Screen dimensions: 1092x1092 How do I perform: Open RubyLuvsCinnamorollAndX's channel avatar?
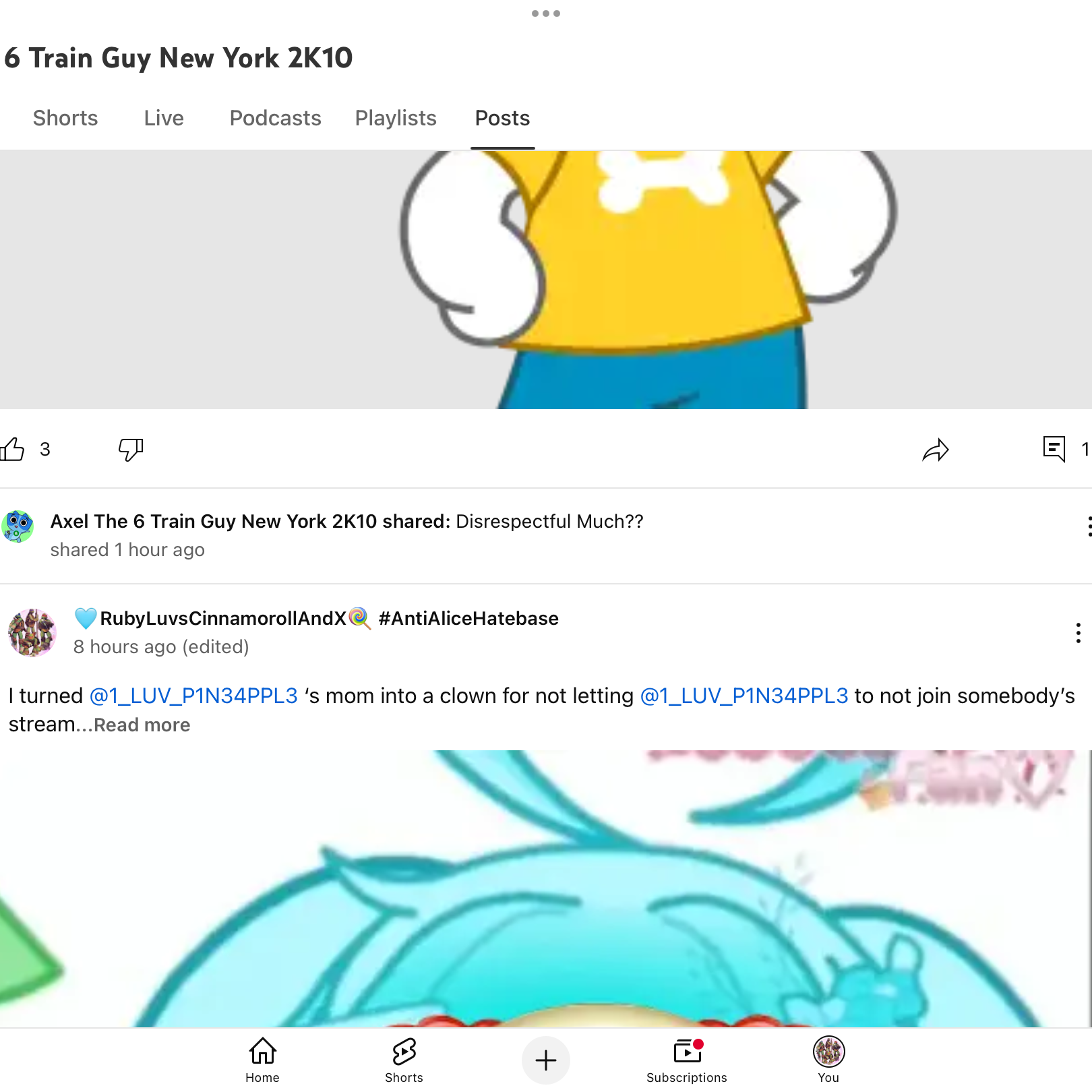coord(32,632)
